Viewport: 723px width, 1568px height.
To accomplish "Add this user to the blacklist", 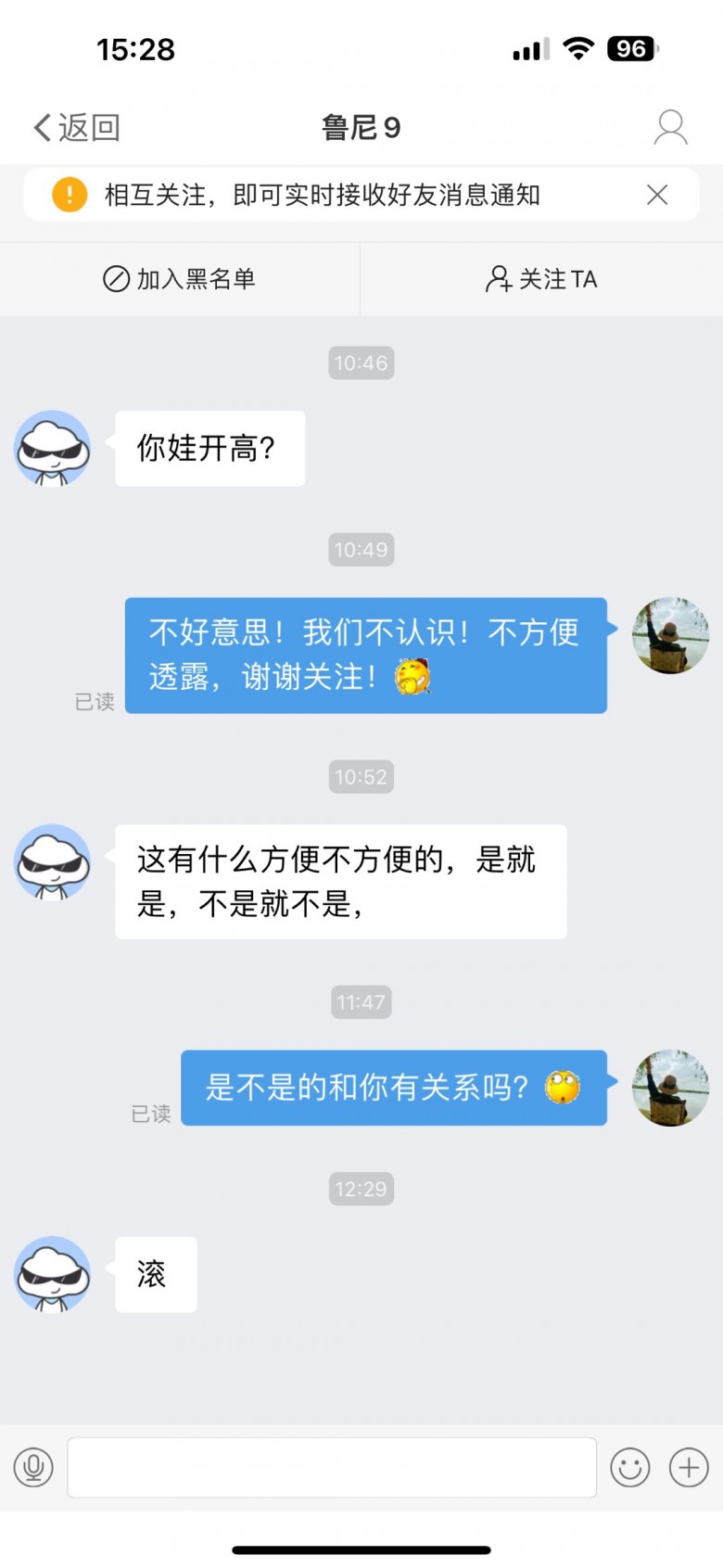I will click(180, 279).
